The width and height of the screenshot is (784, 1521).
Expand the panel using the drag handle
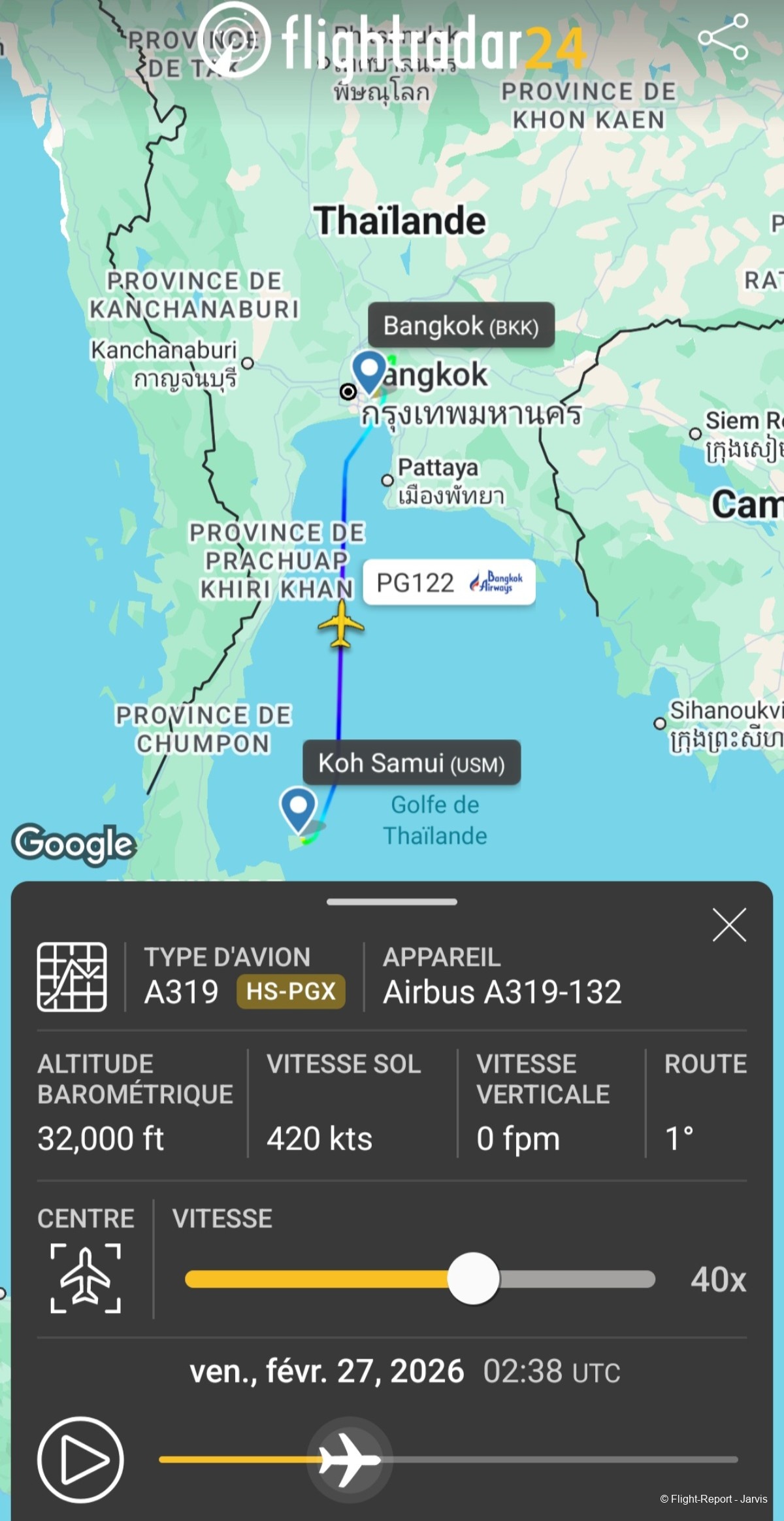point(392,902)
